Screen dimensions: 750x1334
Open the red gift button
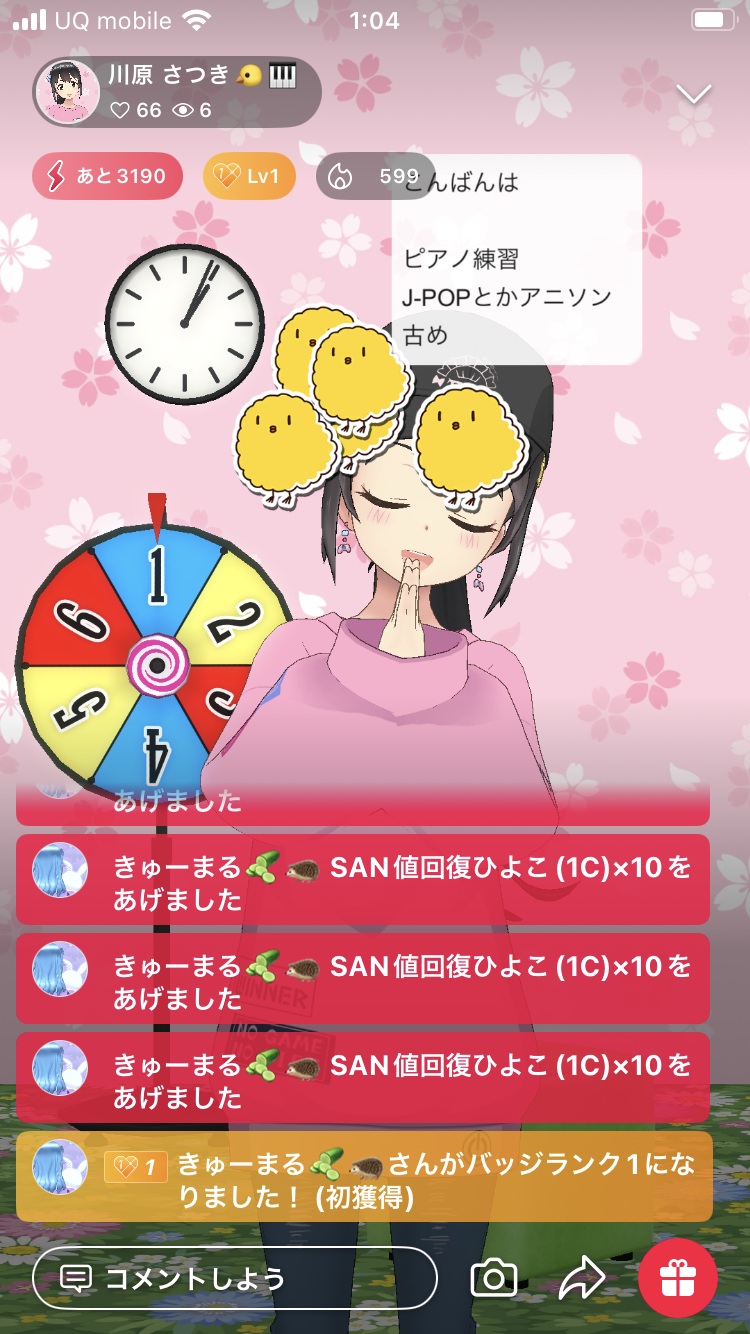(x=678, y=1277)
